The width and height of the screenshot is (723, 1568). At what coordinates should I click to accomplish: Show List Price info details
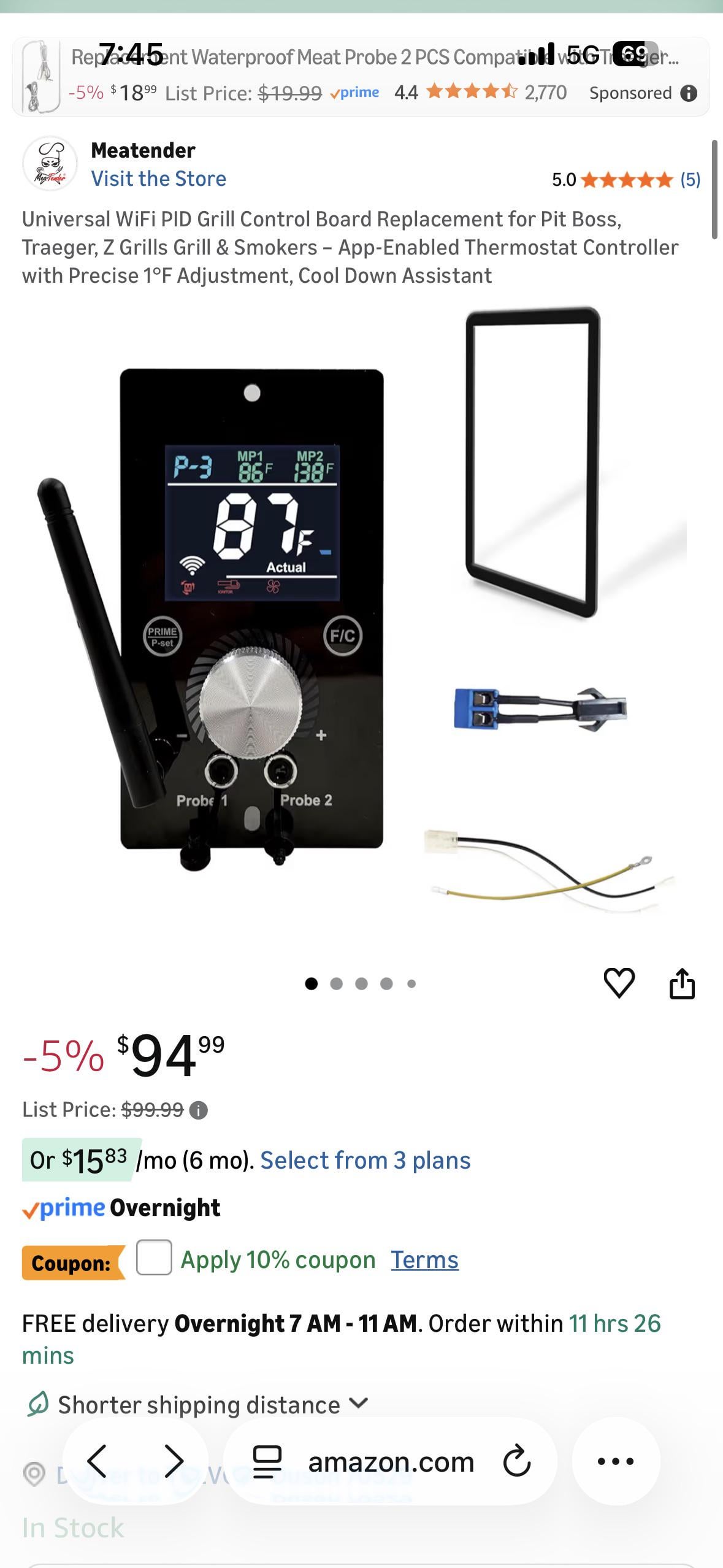[x=198, y=1110]
